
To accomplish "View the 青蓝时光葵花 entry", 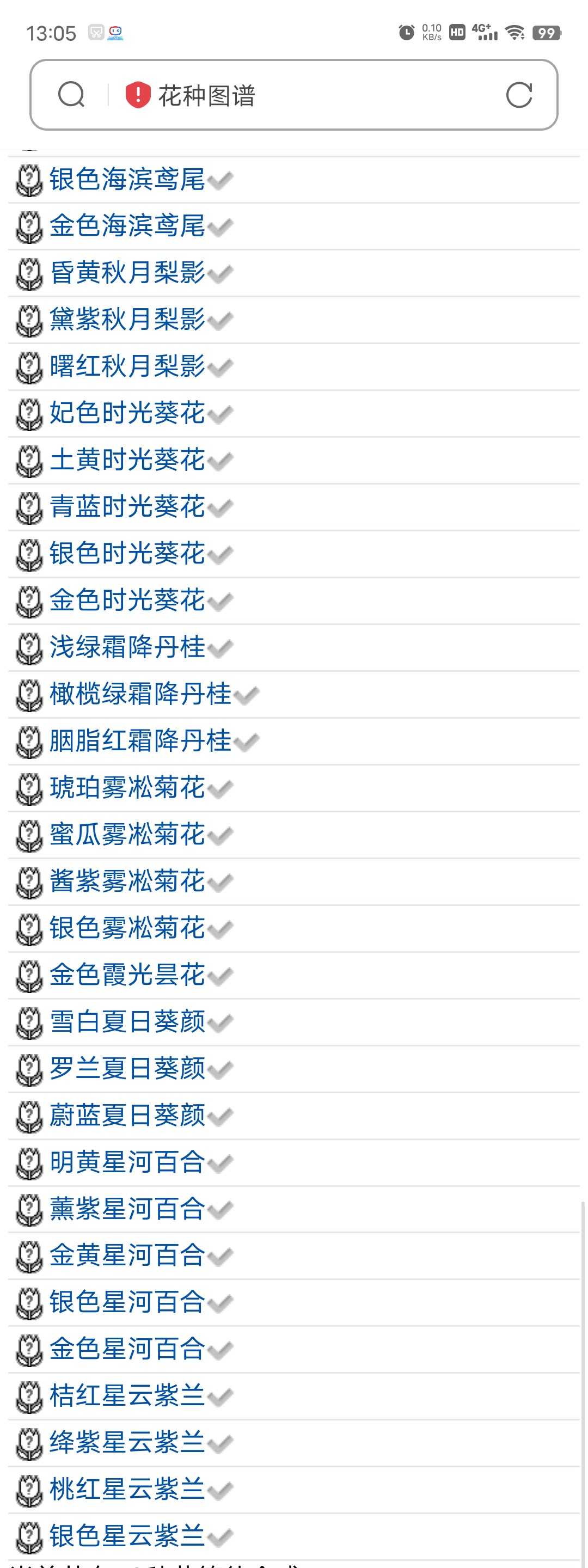I will coord(127,507).
